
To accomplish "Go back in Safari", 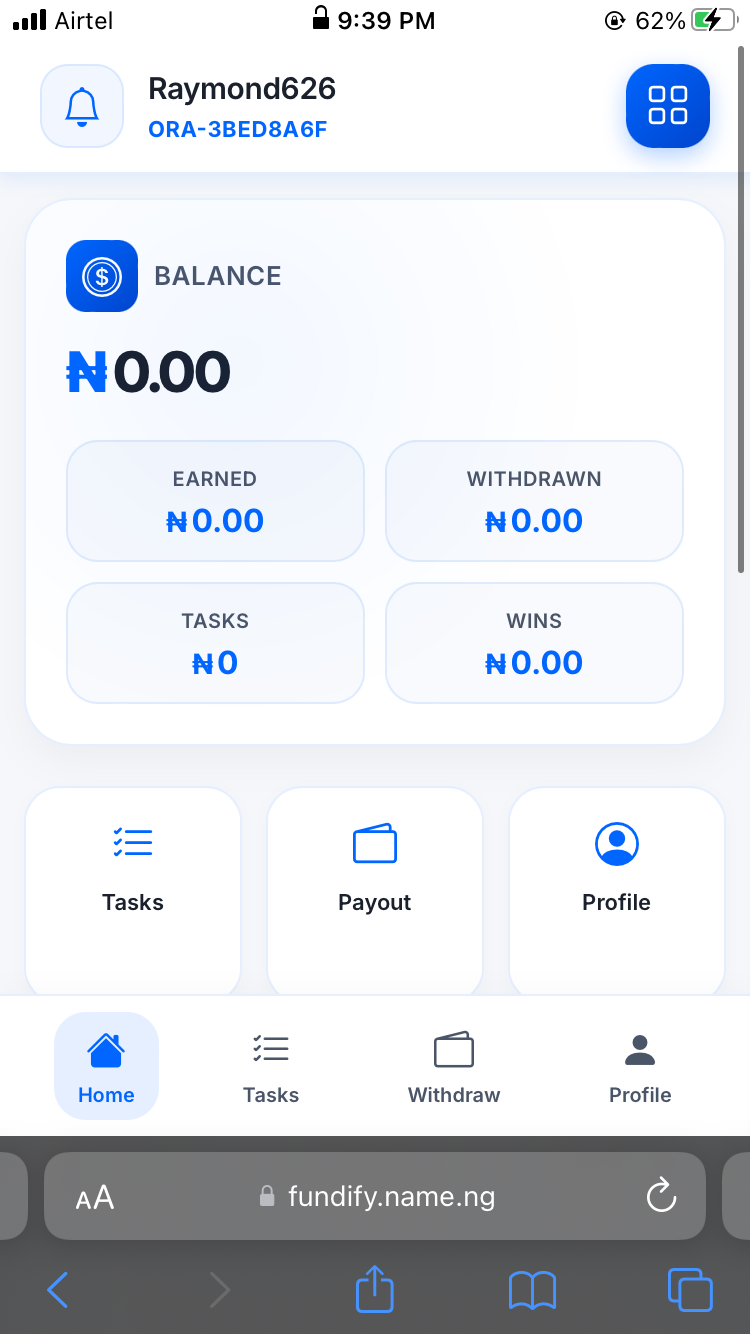I will pyautogui.click(x=58, y=1290).
